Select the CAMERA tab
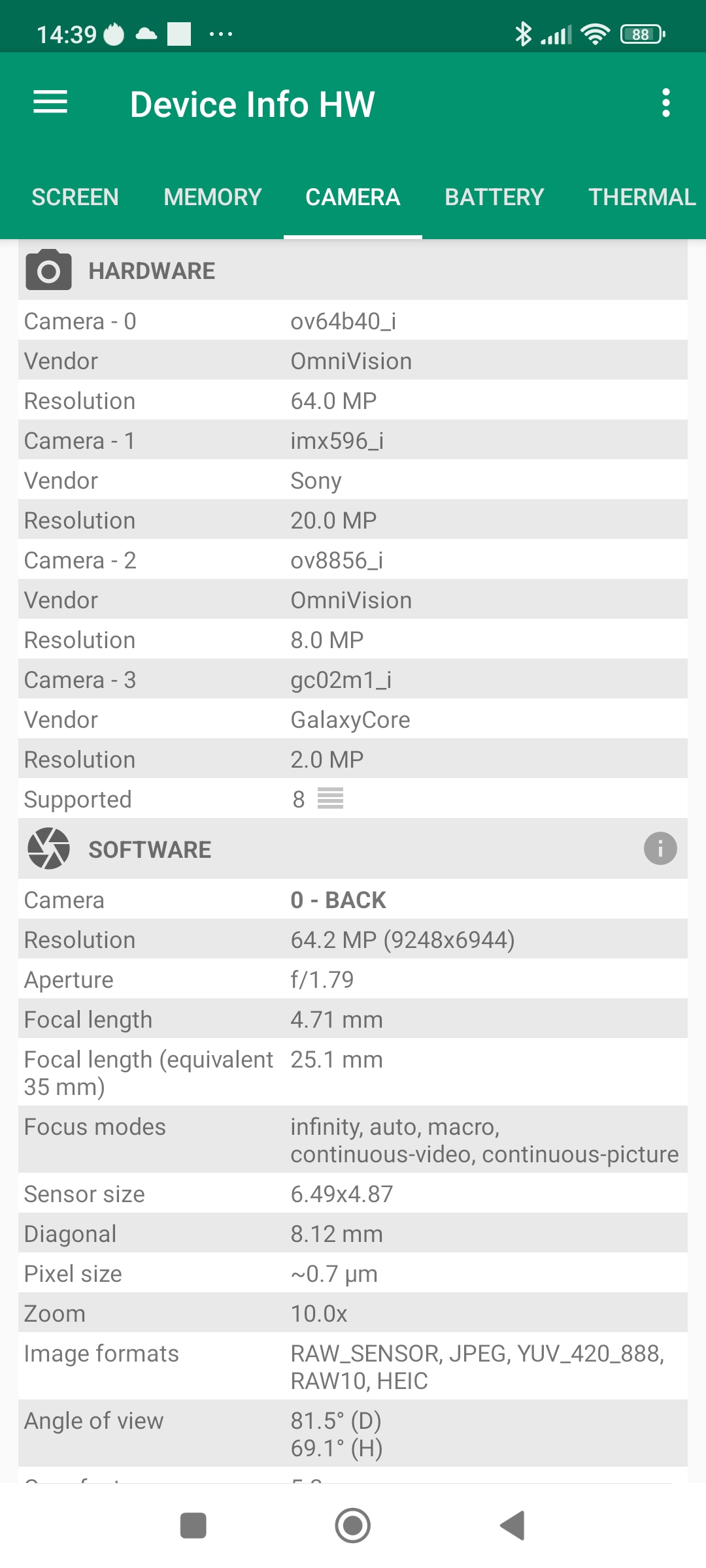This screenshot has width=706, height=1568. click(352, 197)
